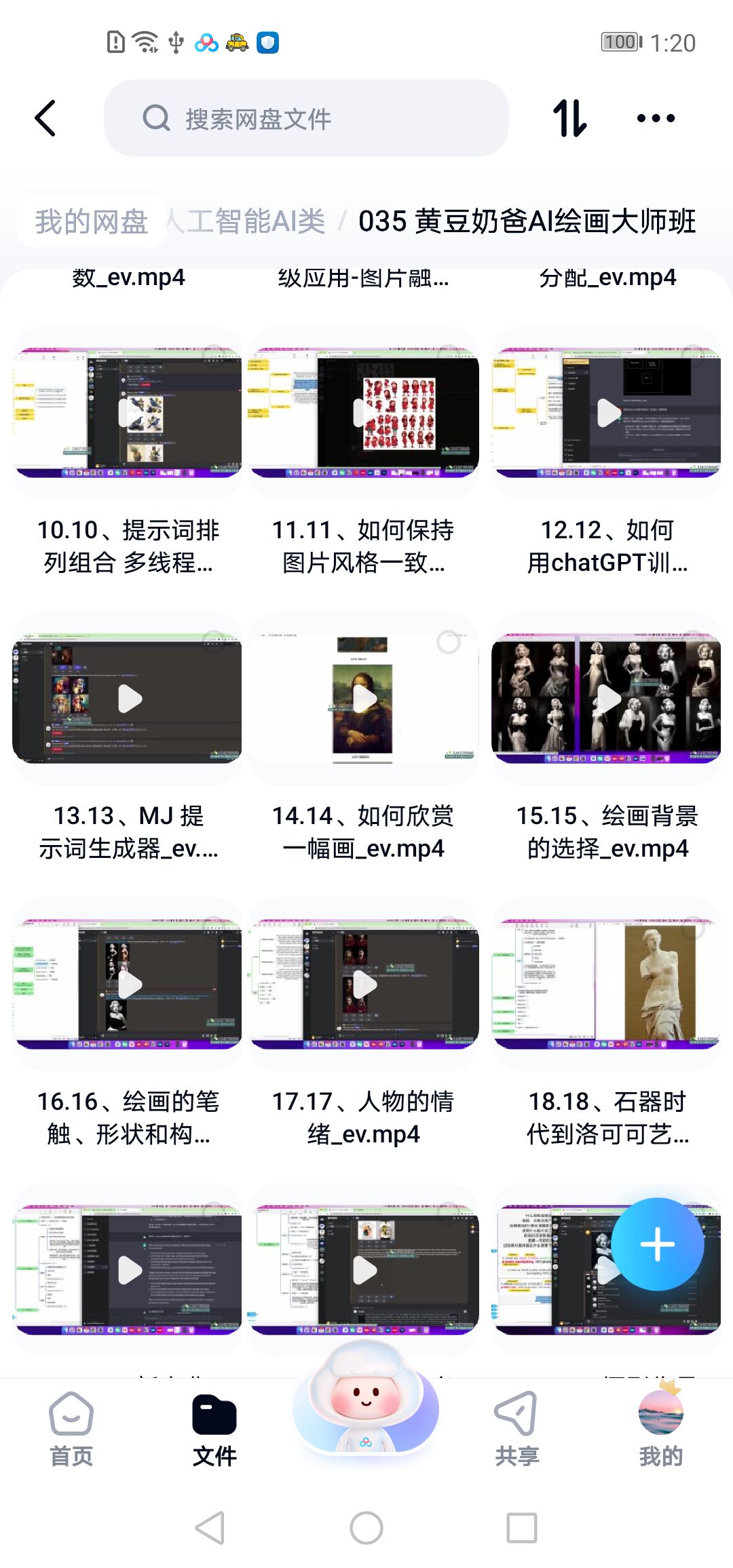Play video 14.14、如何欣赏一幅画

pos(364,699)
